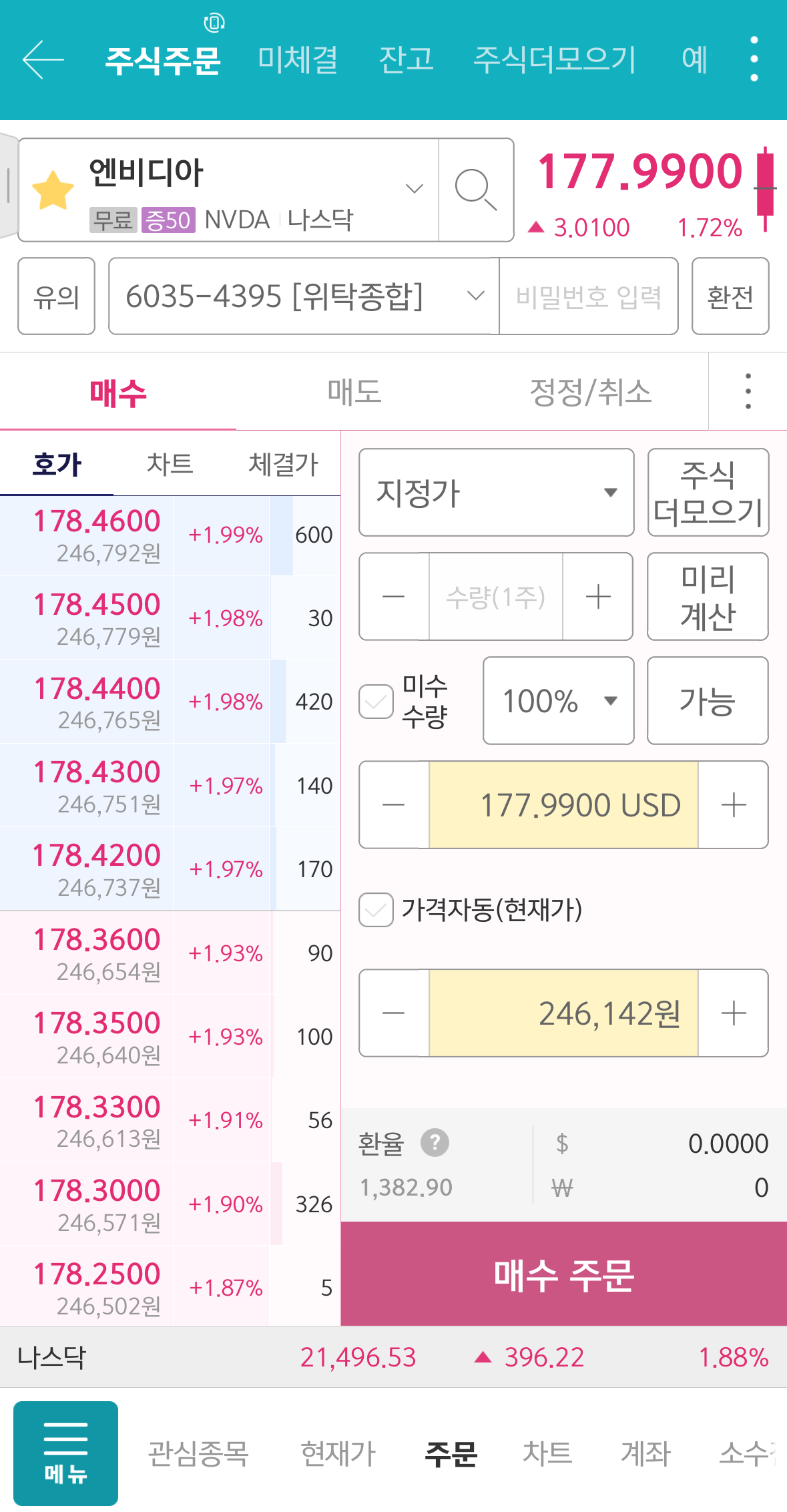Open currency exchange with the 환전 button
The width and height of the screenshot is (787, 1512).
(730, 296)
